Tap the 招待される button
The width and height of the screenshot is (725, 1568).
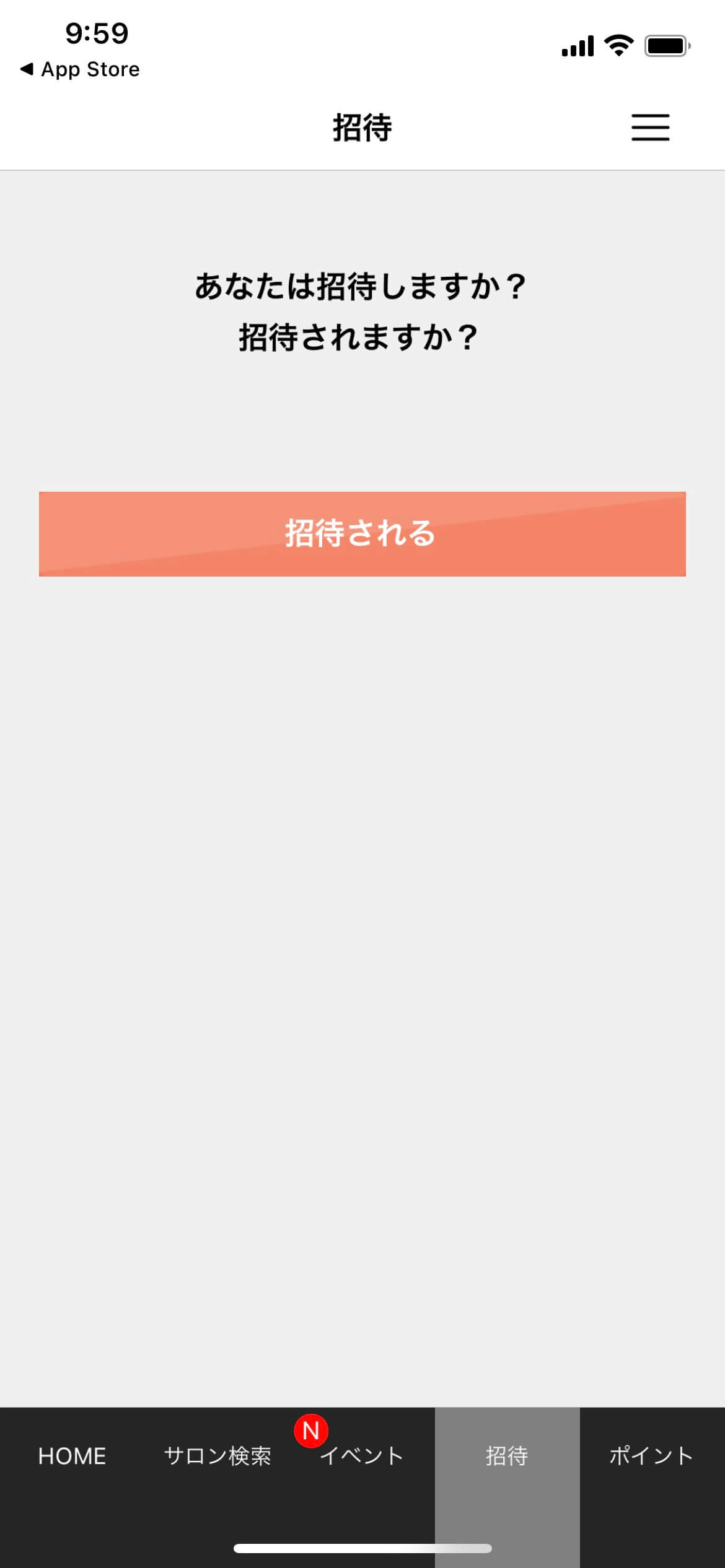coord(362,534)
